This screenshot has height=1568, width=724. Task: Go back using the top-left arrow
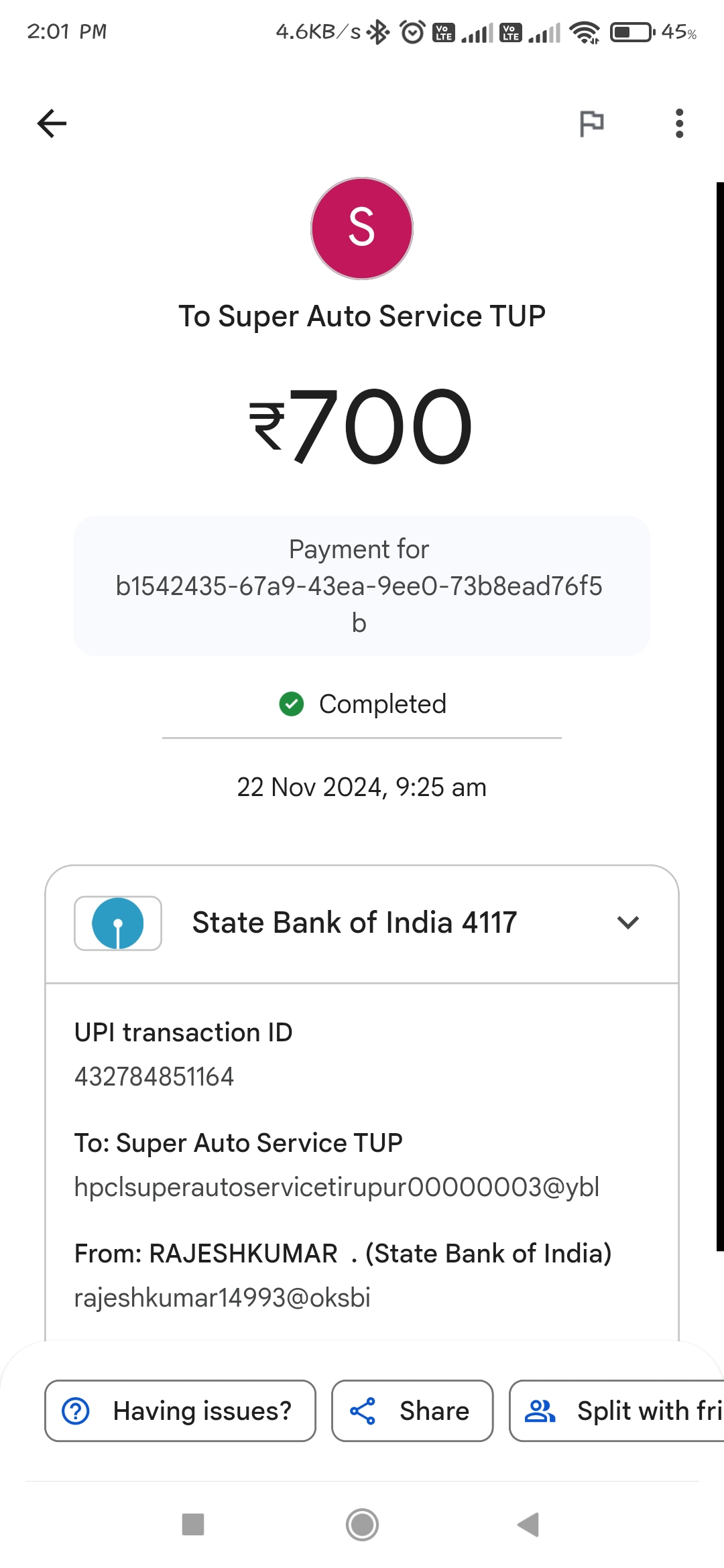[x=52, y=123]
